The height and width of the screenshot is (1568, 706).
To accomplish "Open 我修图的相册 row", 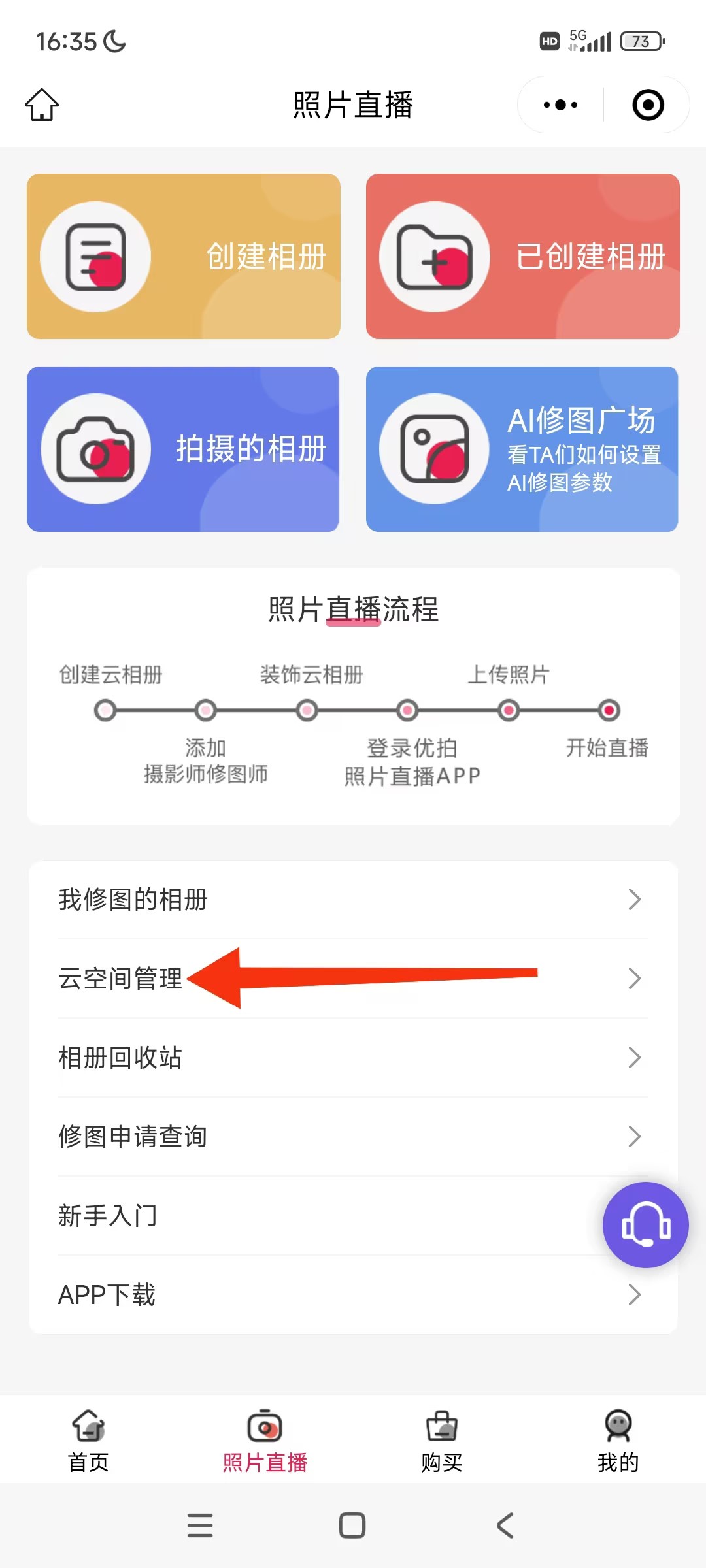I will 353,900.
